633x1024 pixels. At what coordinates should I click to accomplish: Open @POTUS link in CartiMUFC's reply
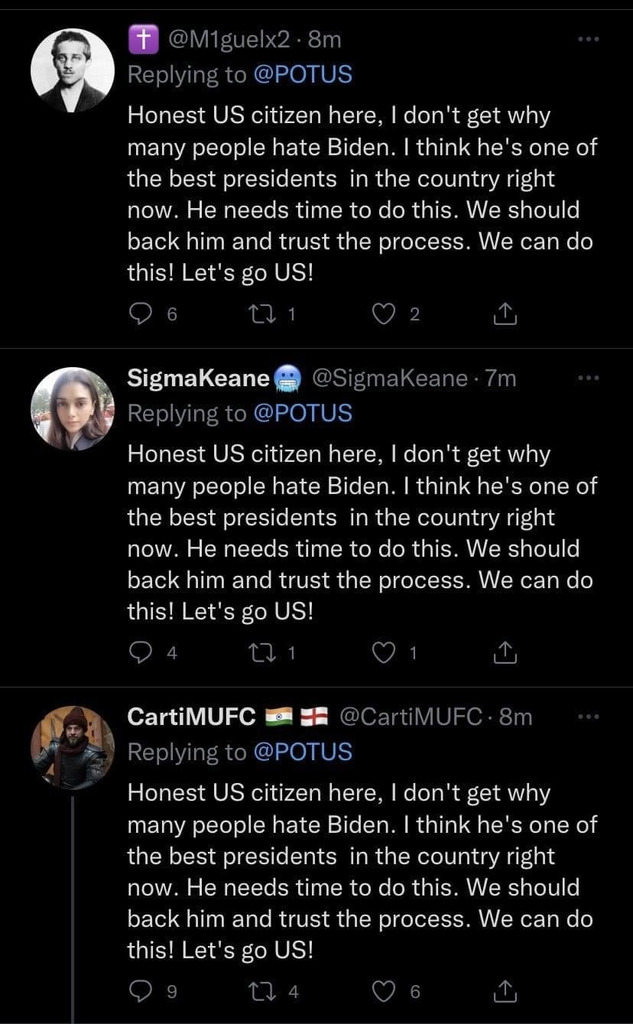302,751
